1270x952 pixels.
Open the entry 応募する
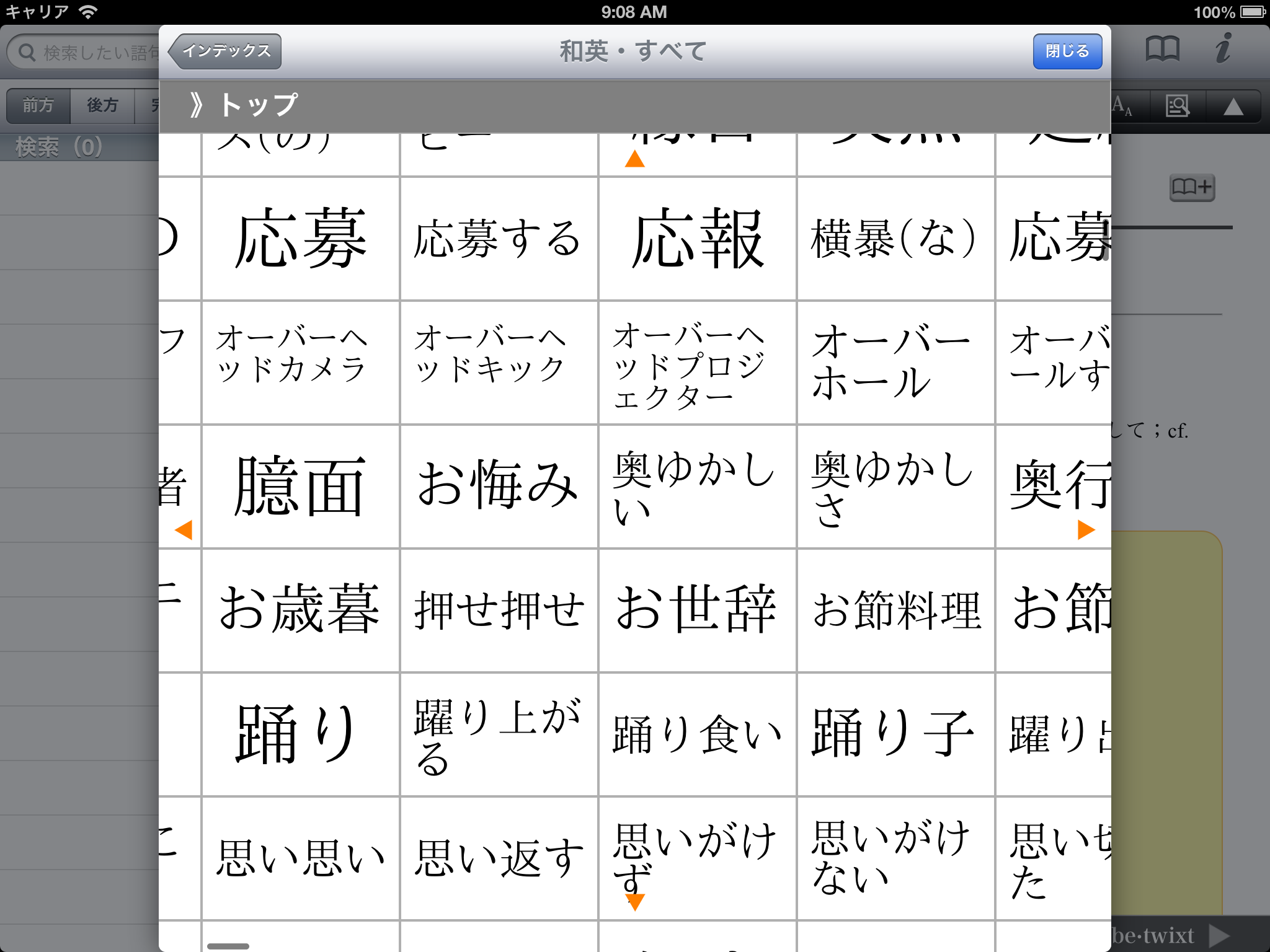(x=499, y=239)
